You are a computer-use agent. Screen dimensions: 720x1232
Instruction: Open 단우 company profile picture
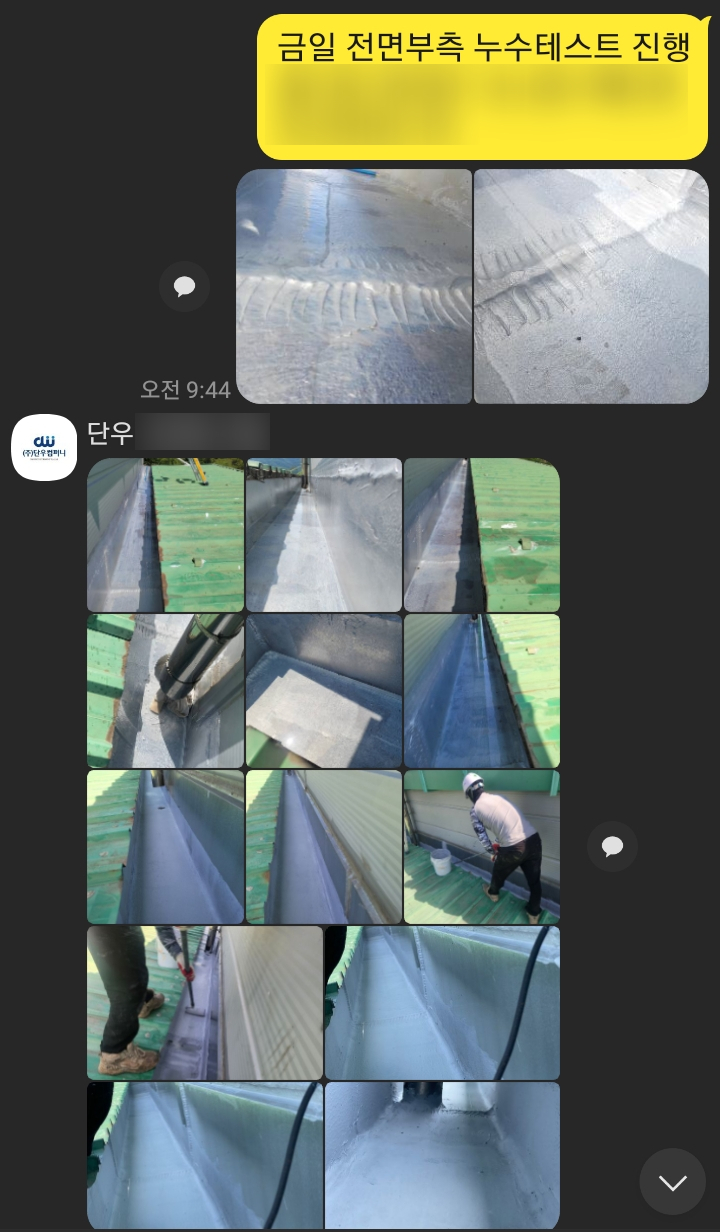[x=44, y=447]
